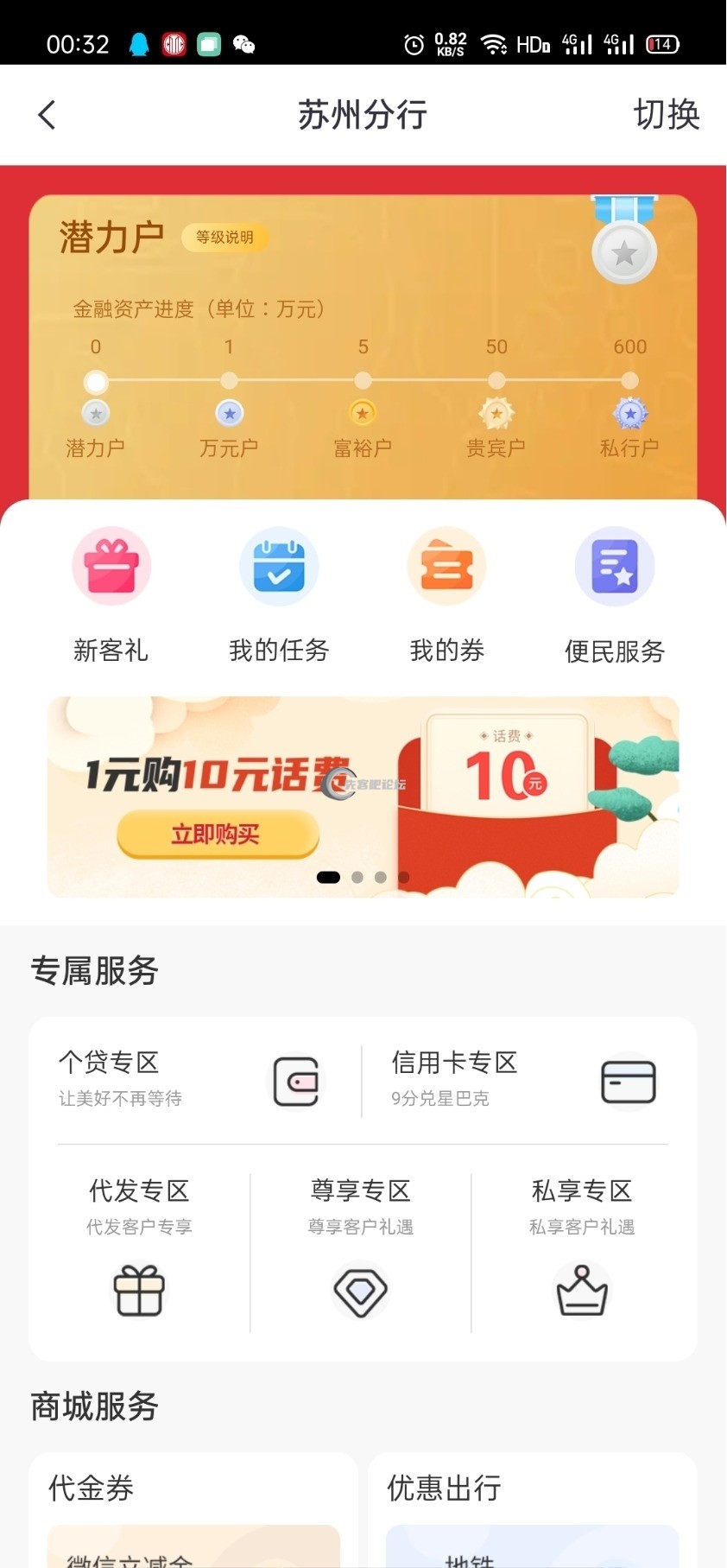Go back using the top-left arrow
The height and width of the screenshot is (1568, 727).
tap(47, 114)
